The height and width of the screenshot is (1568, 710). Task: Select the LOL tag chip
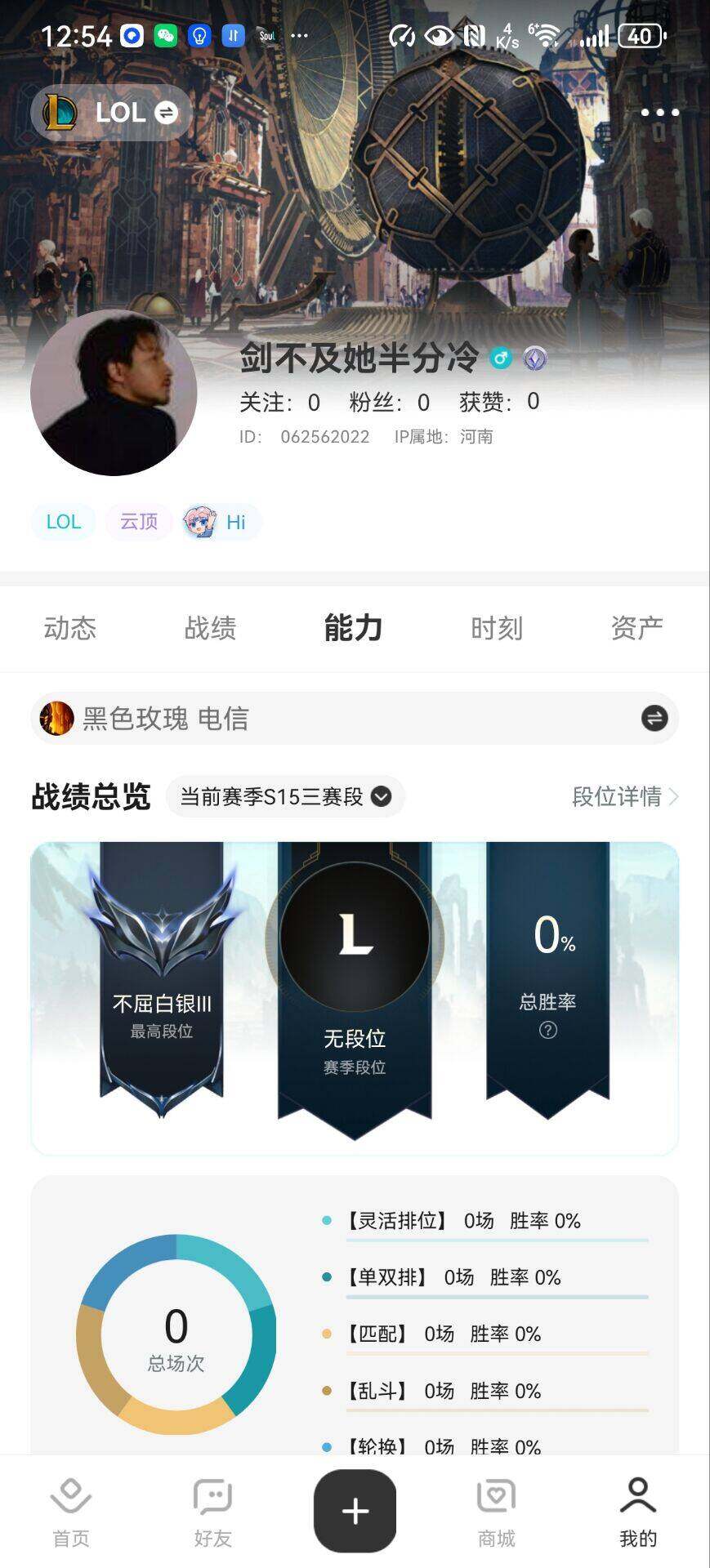(x=64, y=522)
